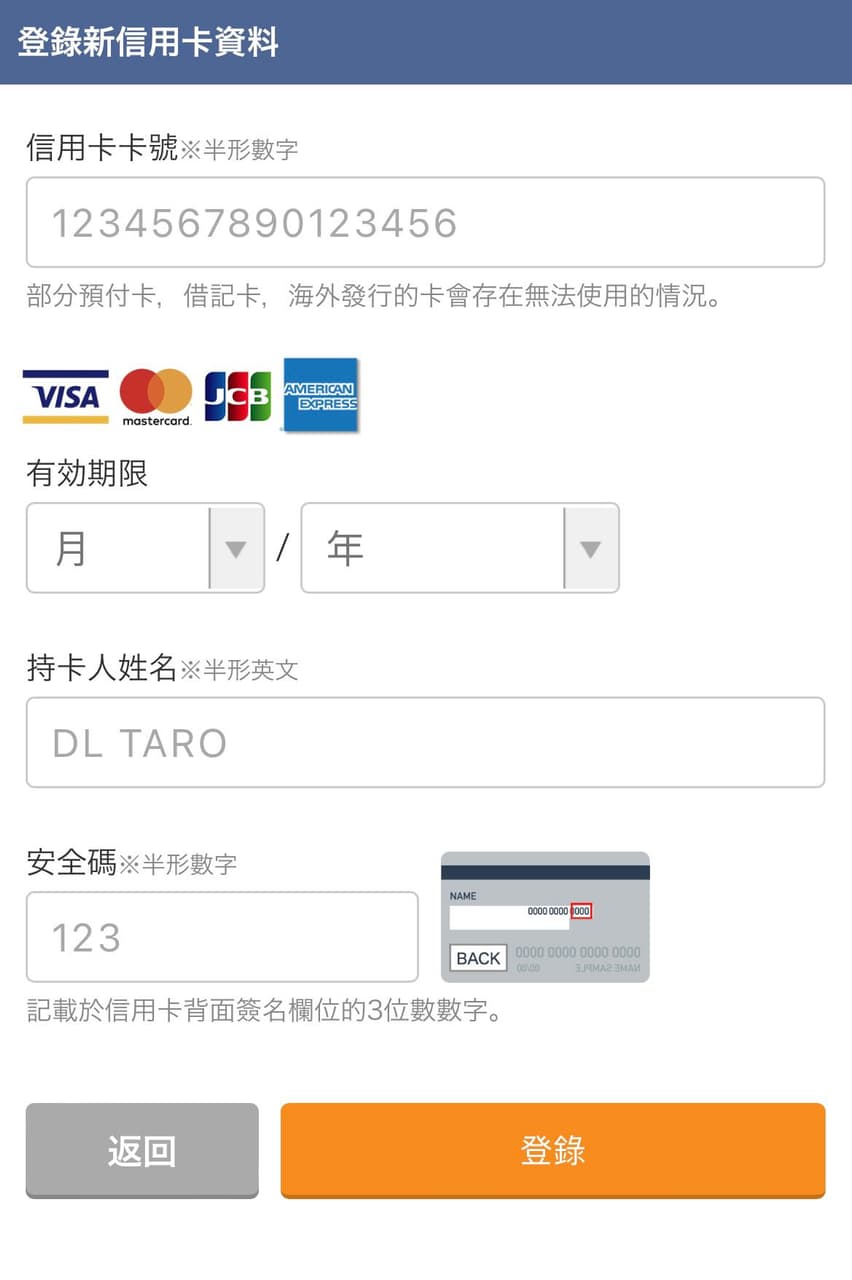Submit the card with the 登錄 button
The image size is (852, 1280).
tap(553, 1150)
